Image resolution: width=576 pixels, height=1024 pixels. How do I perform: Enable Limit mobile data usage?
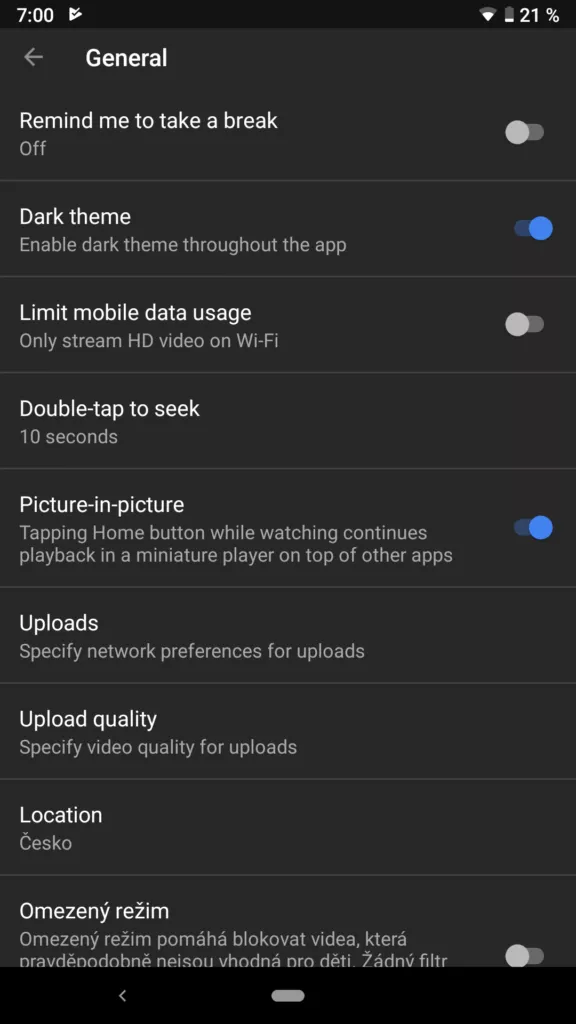(x=524, y=324)
